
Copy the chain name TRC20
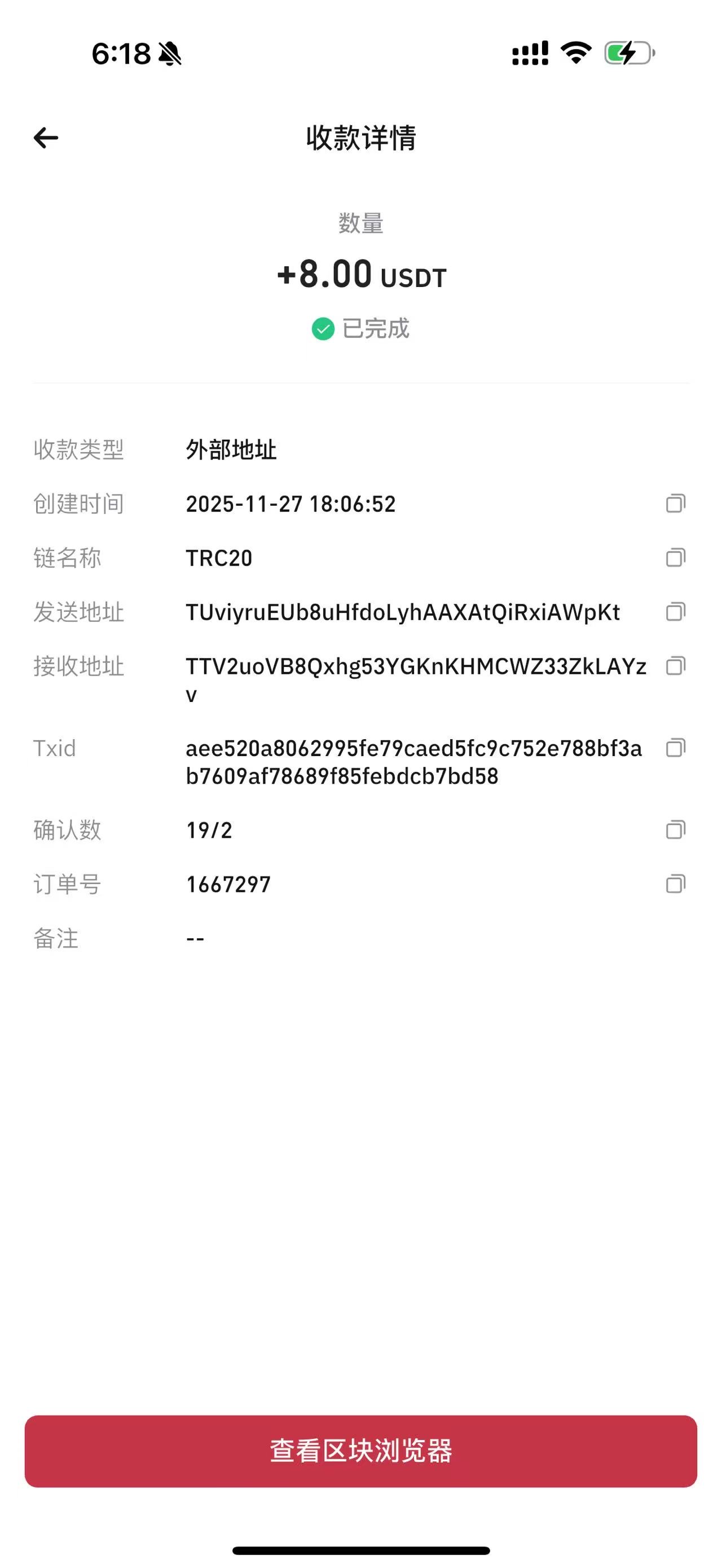point(675,558)
